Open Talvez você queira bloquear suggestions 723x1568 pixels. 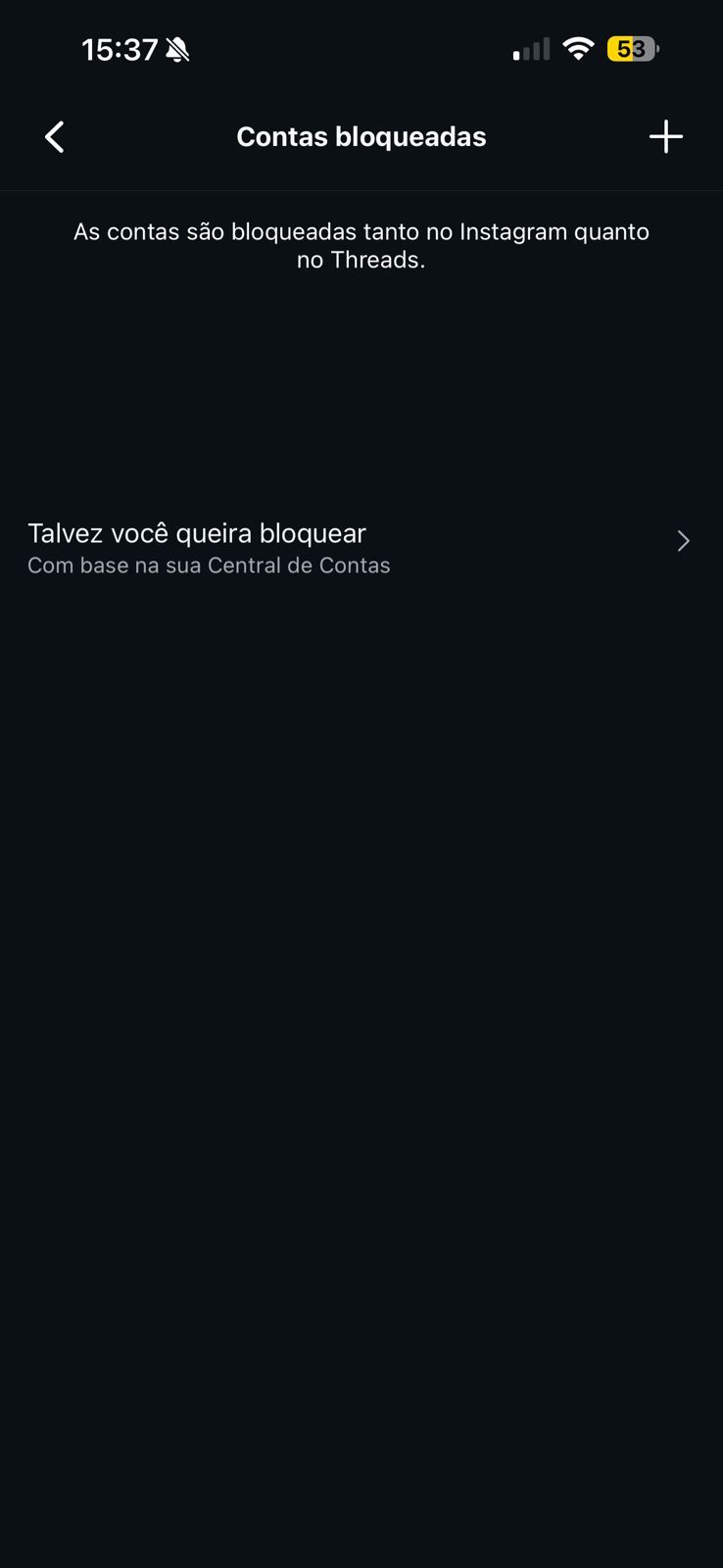coord(361,547)
